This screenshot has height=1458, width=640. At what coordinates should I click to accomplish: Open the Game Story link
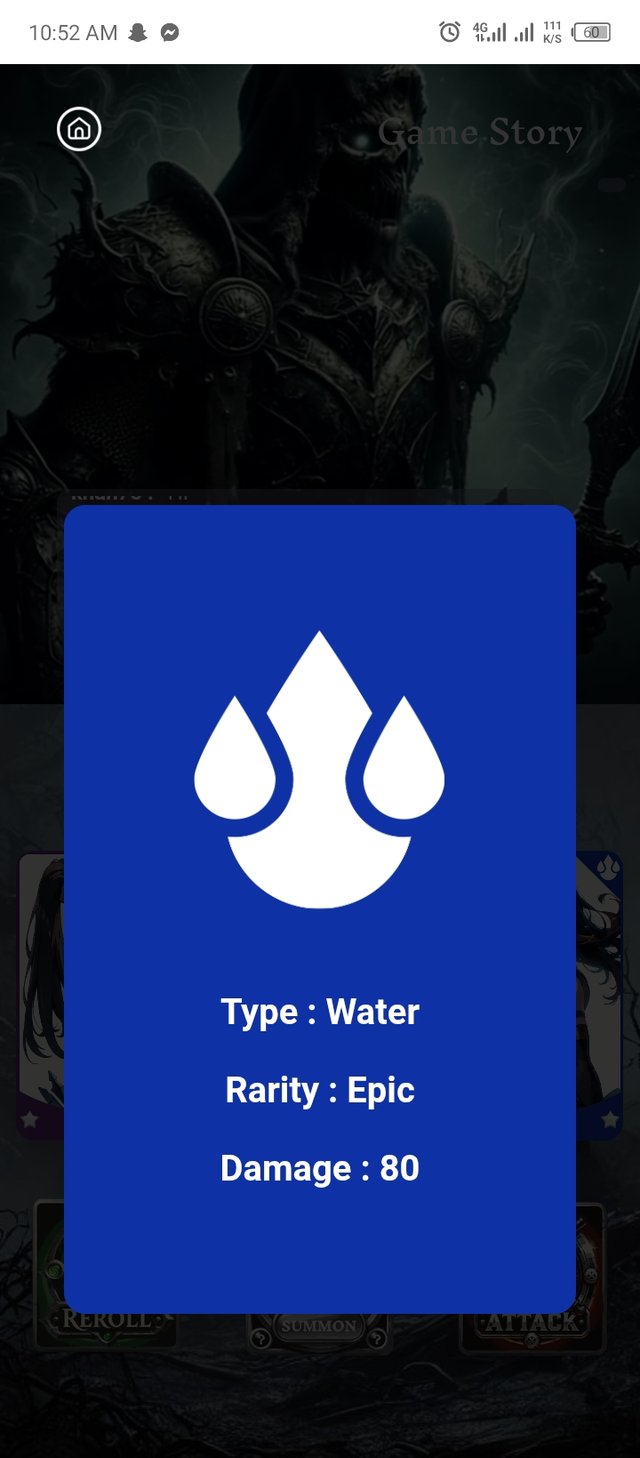pyautogui.click(x=480, y=132)
